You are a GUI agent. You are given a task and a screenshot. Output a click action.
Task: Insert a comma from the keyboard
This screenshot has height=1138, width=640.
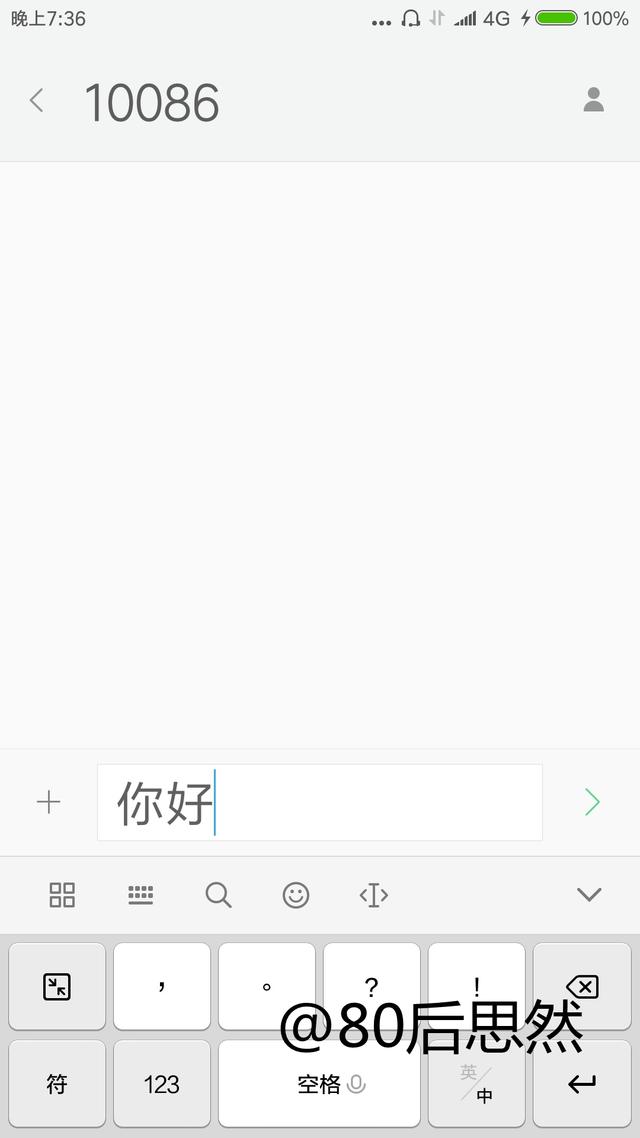(162, 986)
